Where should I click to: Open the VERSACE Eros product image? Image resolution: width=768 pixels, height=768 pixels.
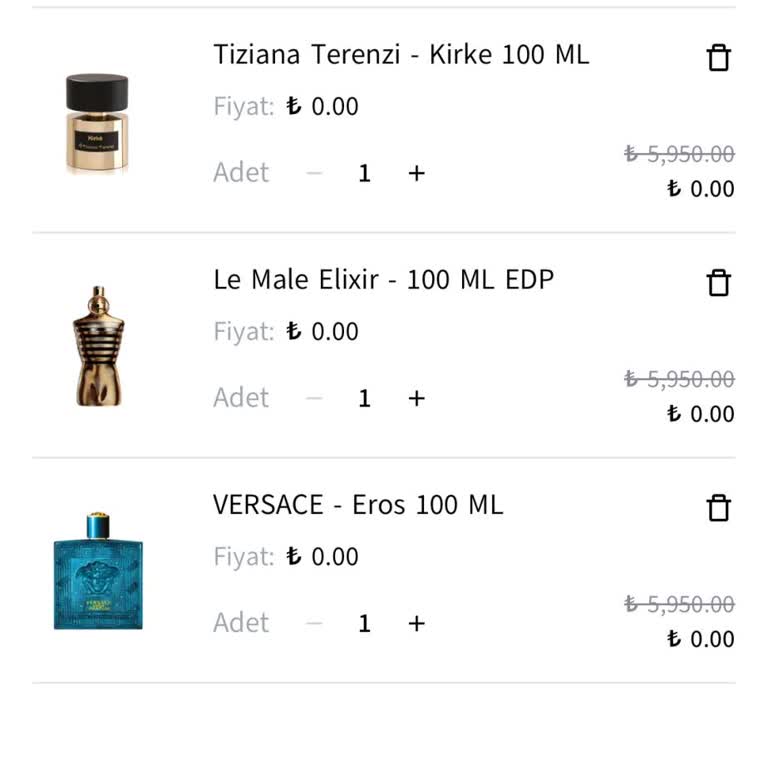coord(98,571)
